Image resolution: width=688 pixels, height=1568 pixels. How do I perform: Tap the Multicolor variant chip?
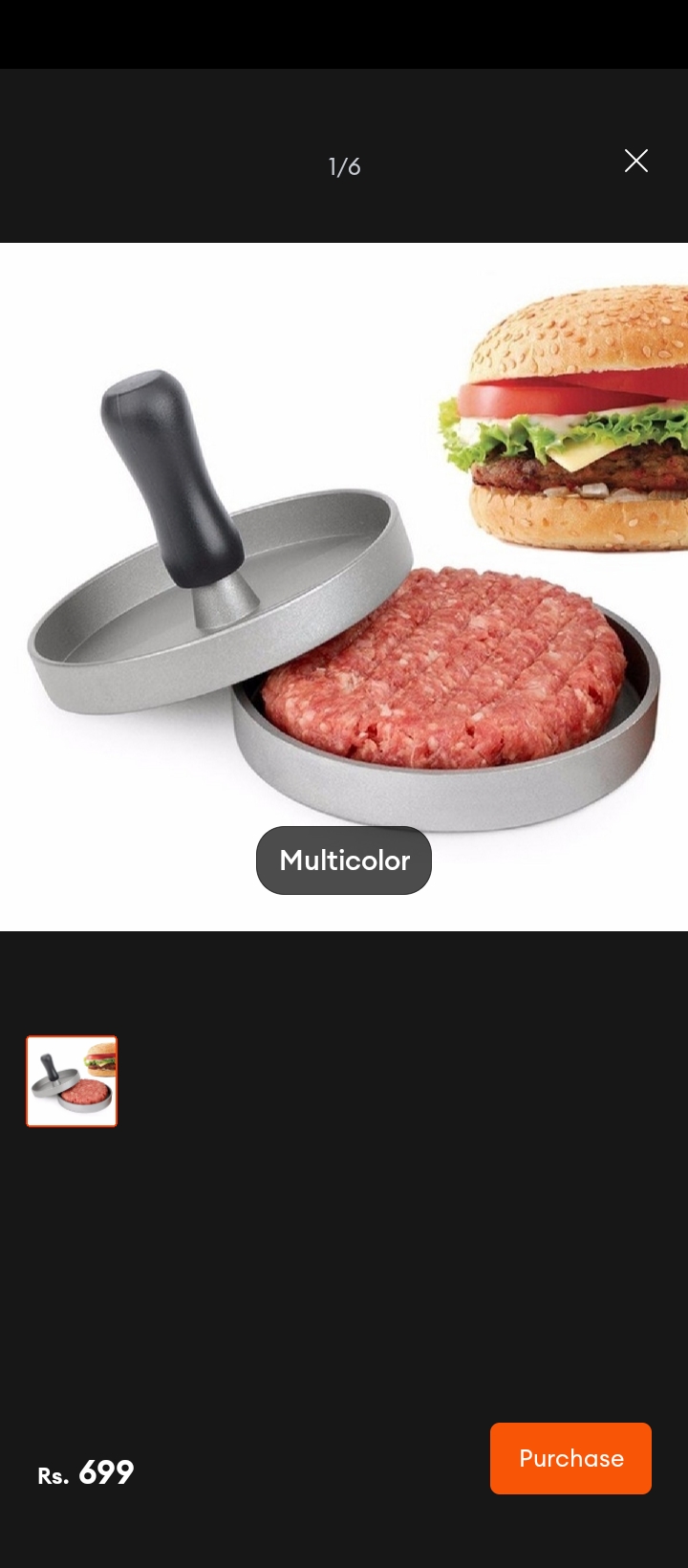click(x=344, y=860)
